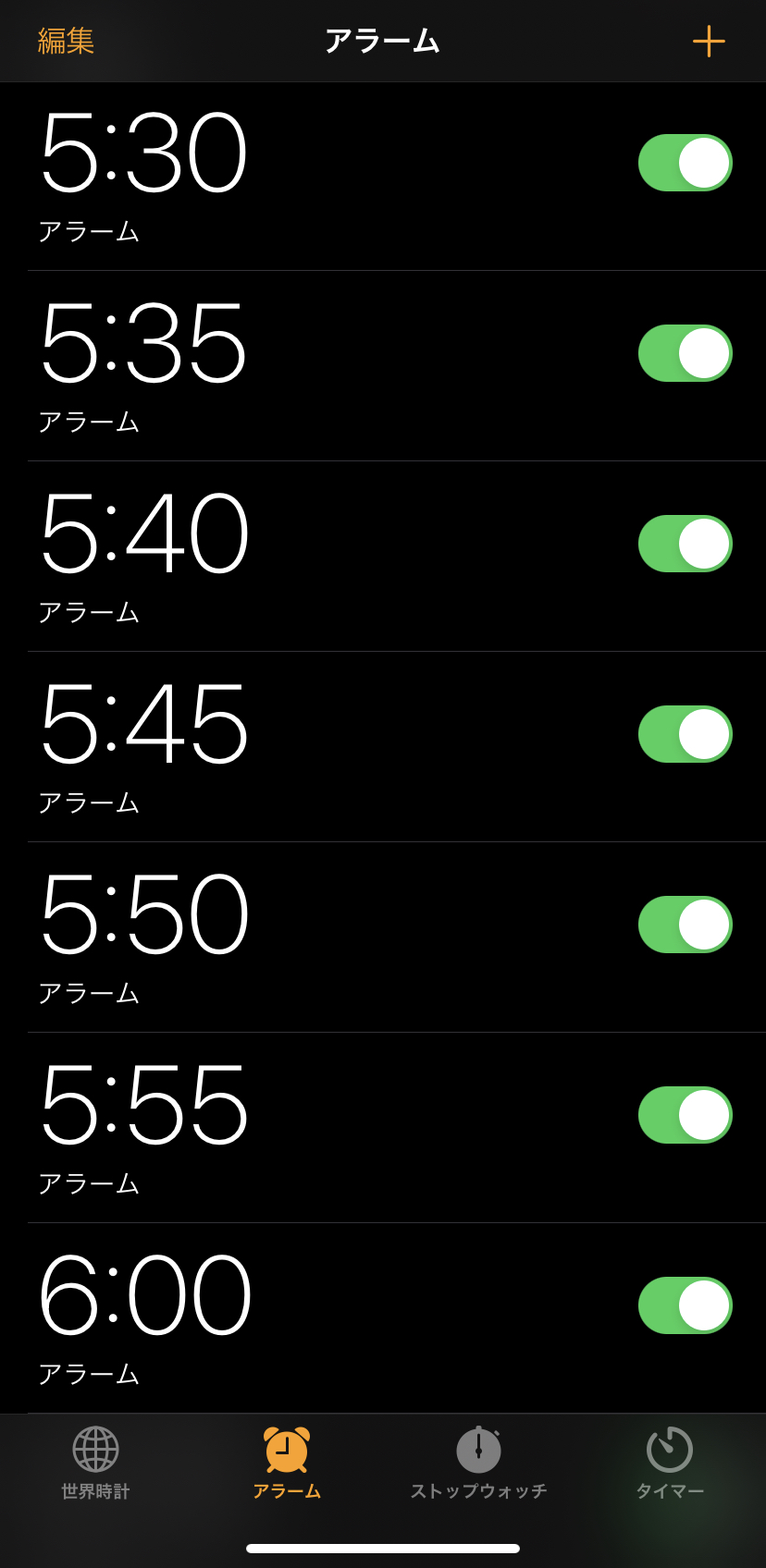Toggle the 6:00 alarm off

click(x=686, y=1305)
